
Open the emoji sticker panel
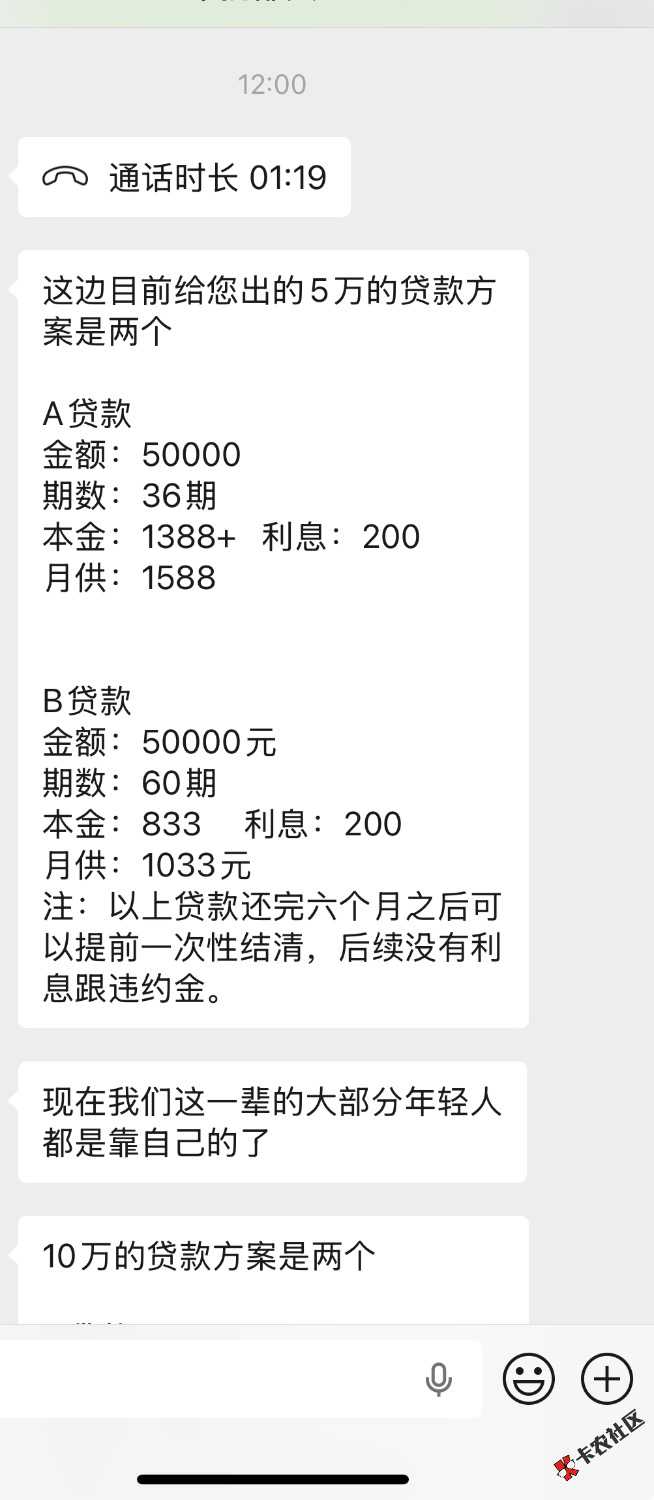pos(528,1380)
